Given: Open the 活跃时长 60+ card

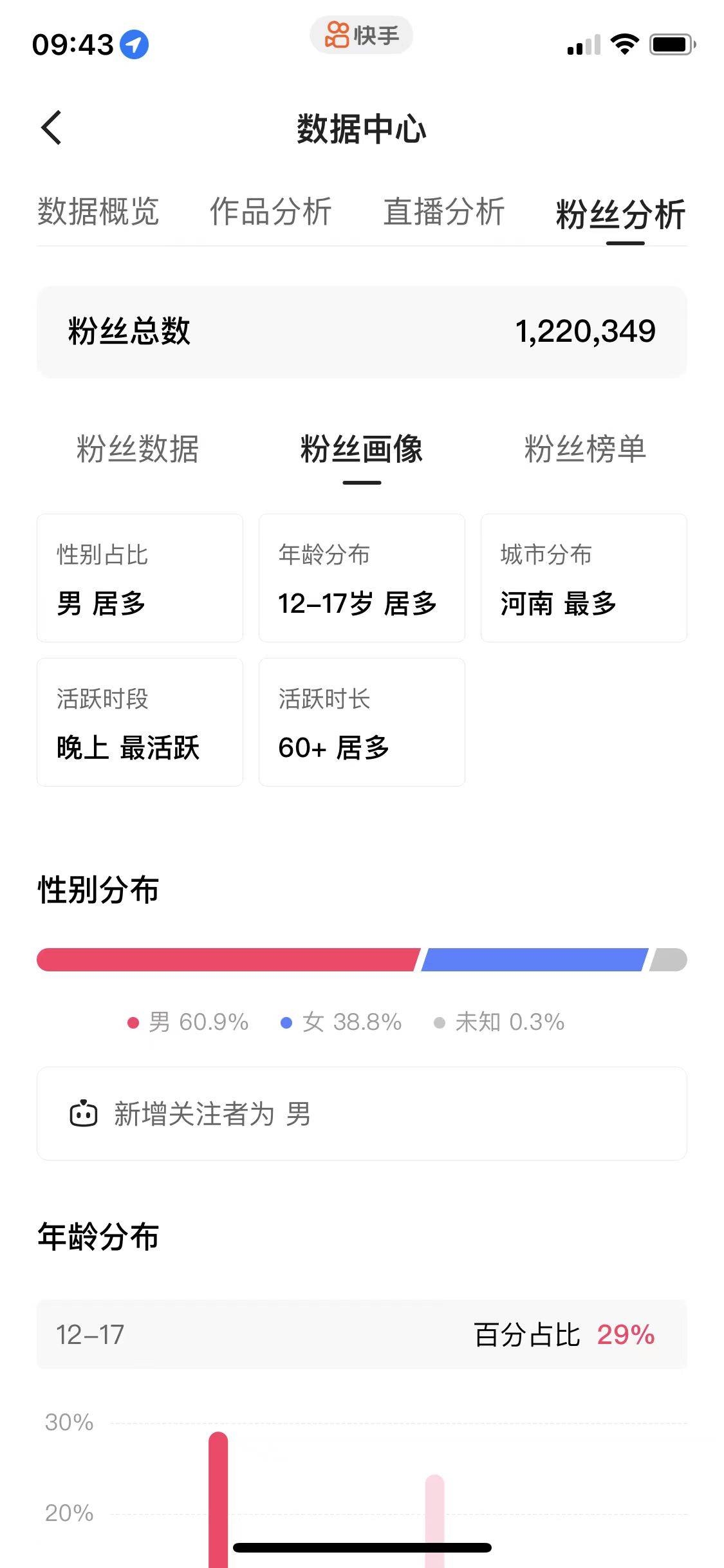Looking at the screenshot, I should point(362,722).
